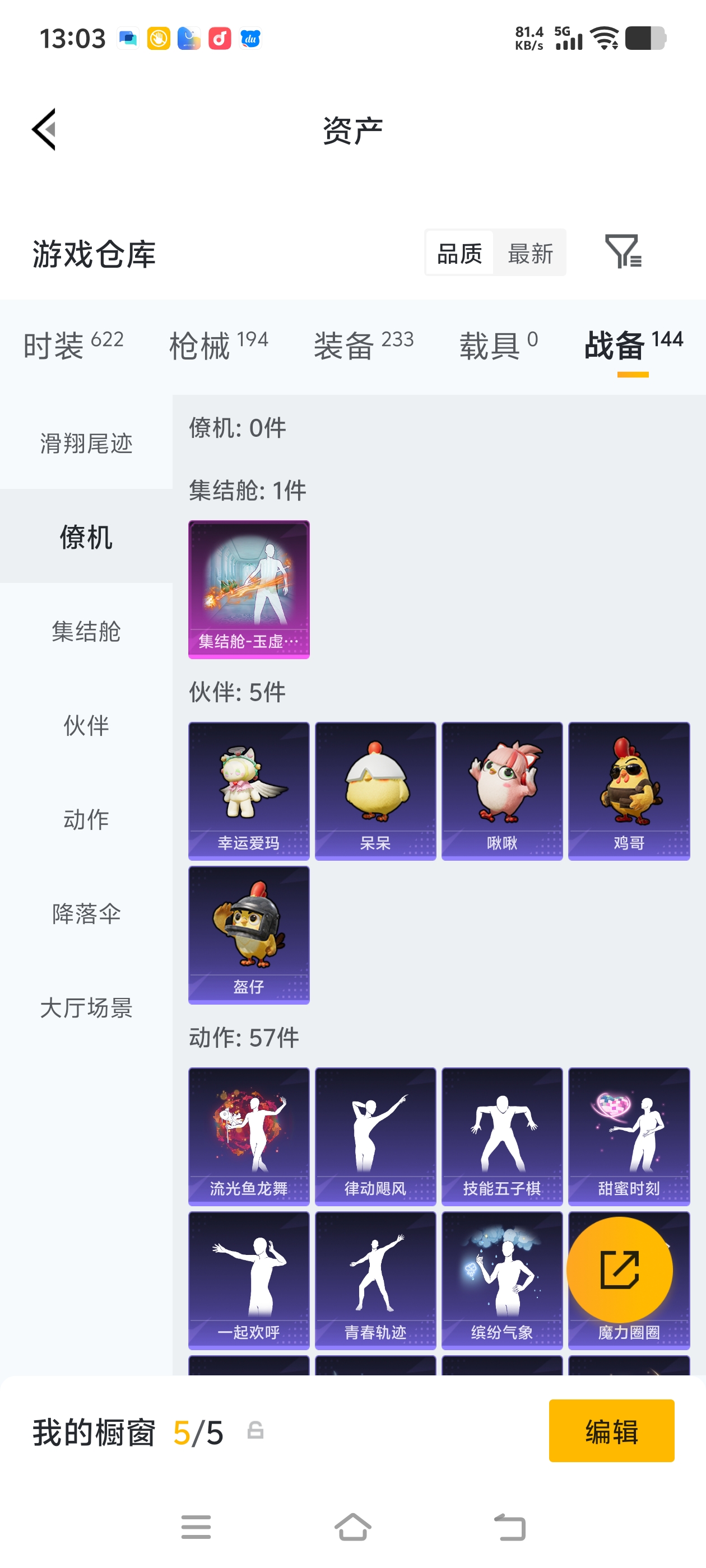Image resolution: width=706 pixels, height=1568 pixels.
Task: Select 降落伞 in the left sidebar
Action: (85, 914)
